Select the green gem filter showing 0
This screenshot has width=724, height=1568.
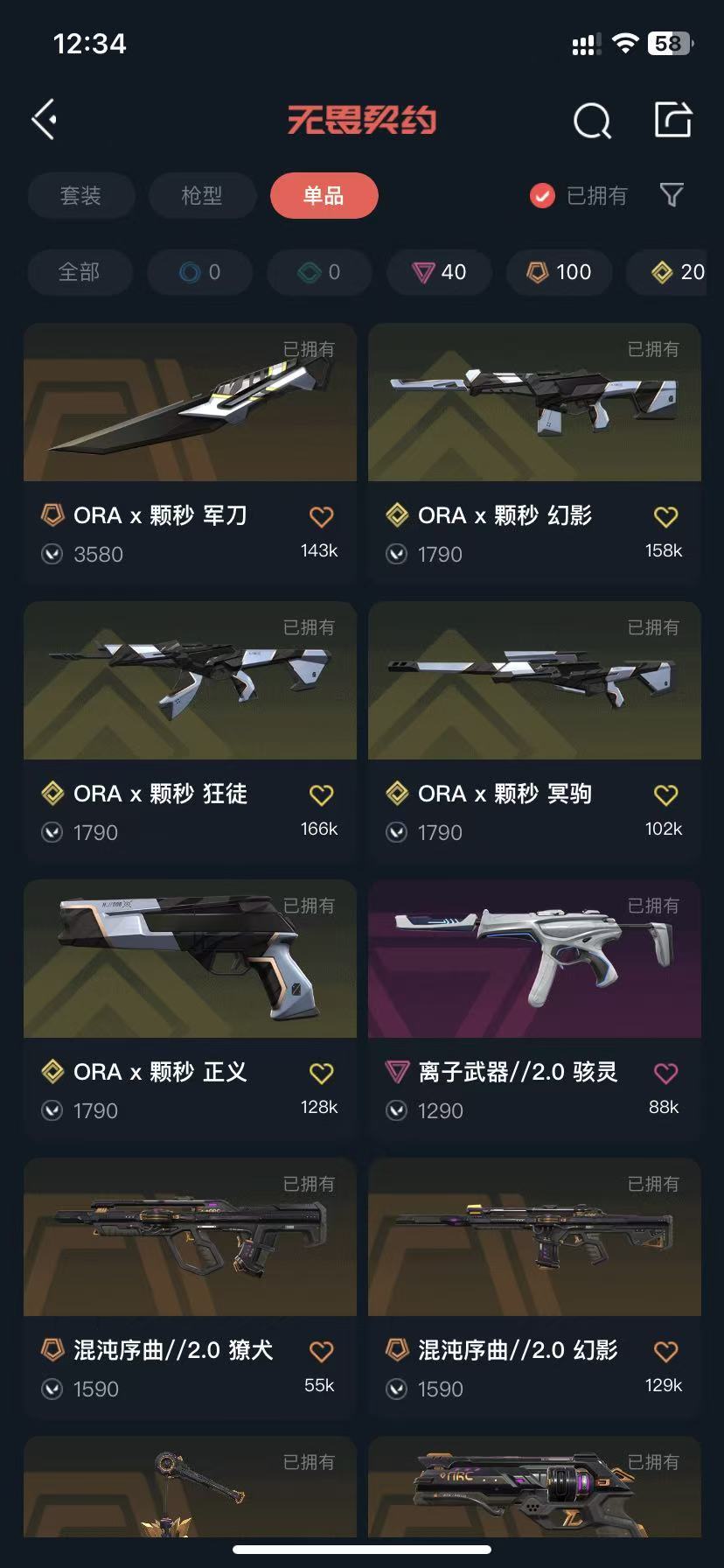point(319,272)
